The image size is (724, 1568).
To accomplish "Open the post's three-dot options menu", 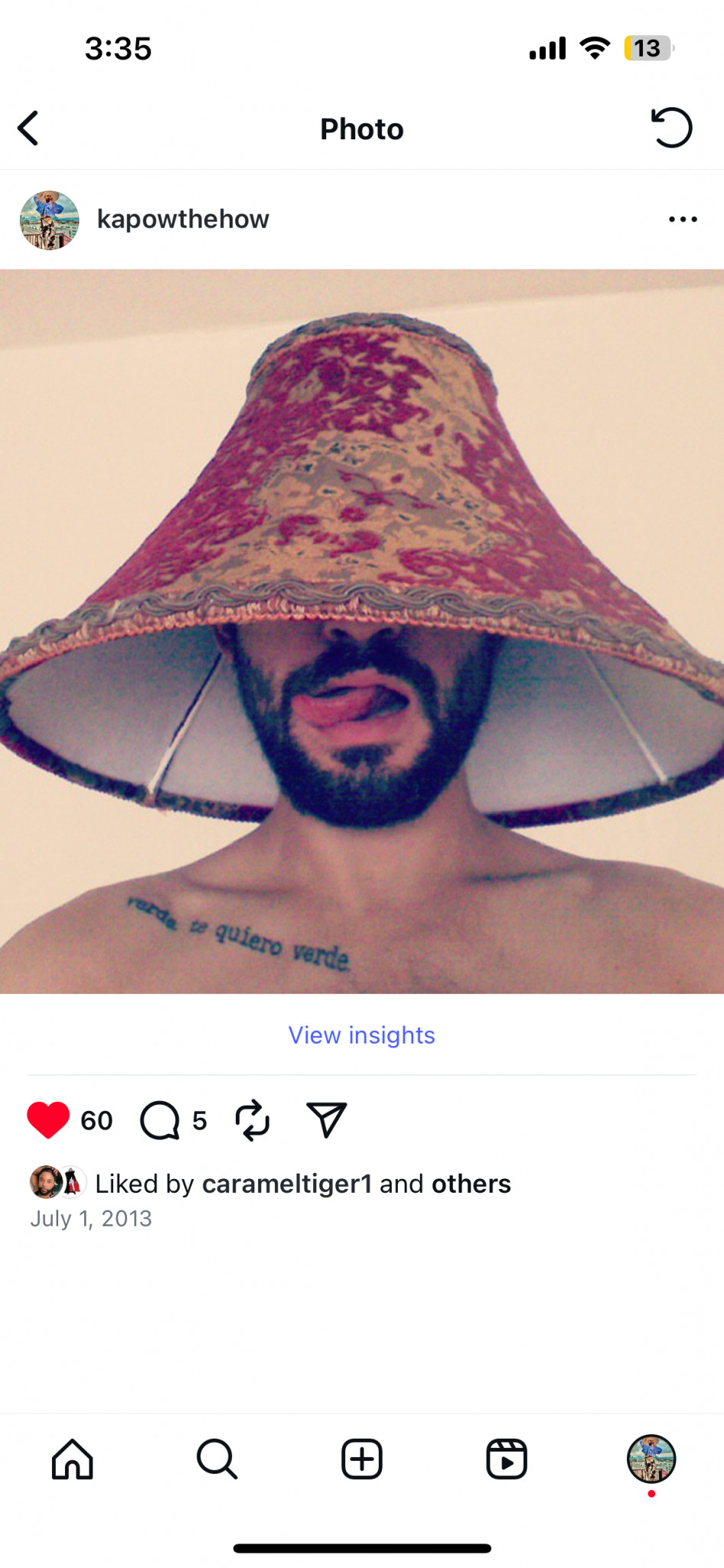I will (682, 220).
